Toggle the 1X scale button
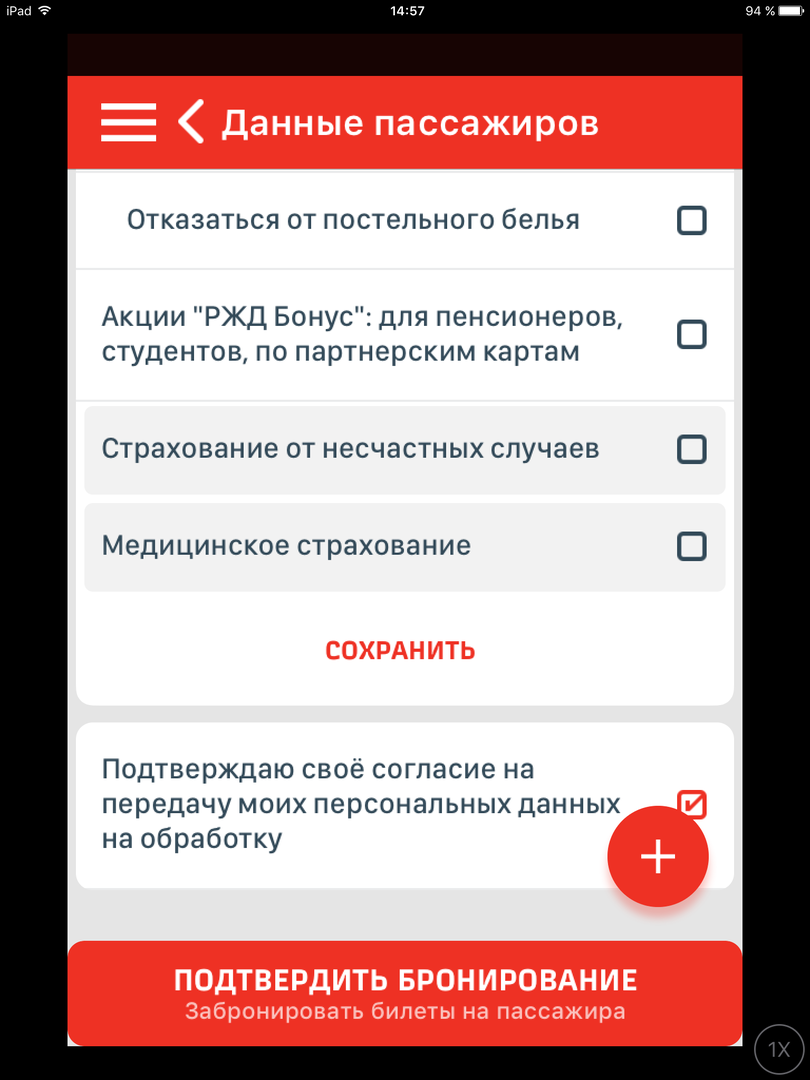The image size is (810, 1080). 779,1050
